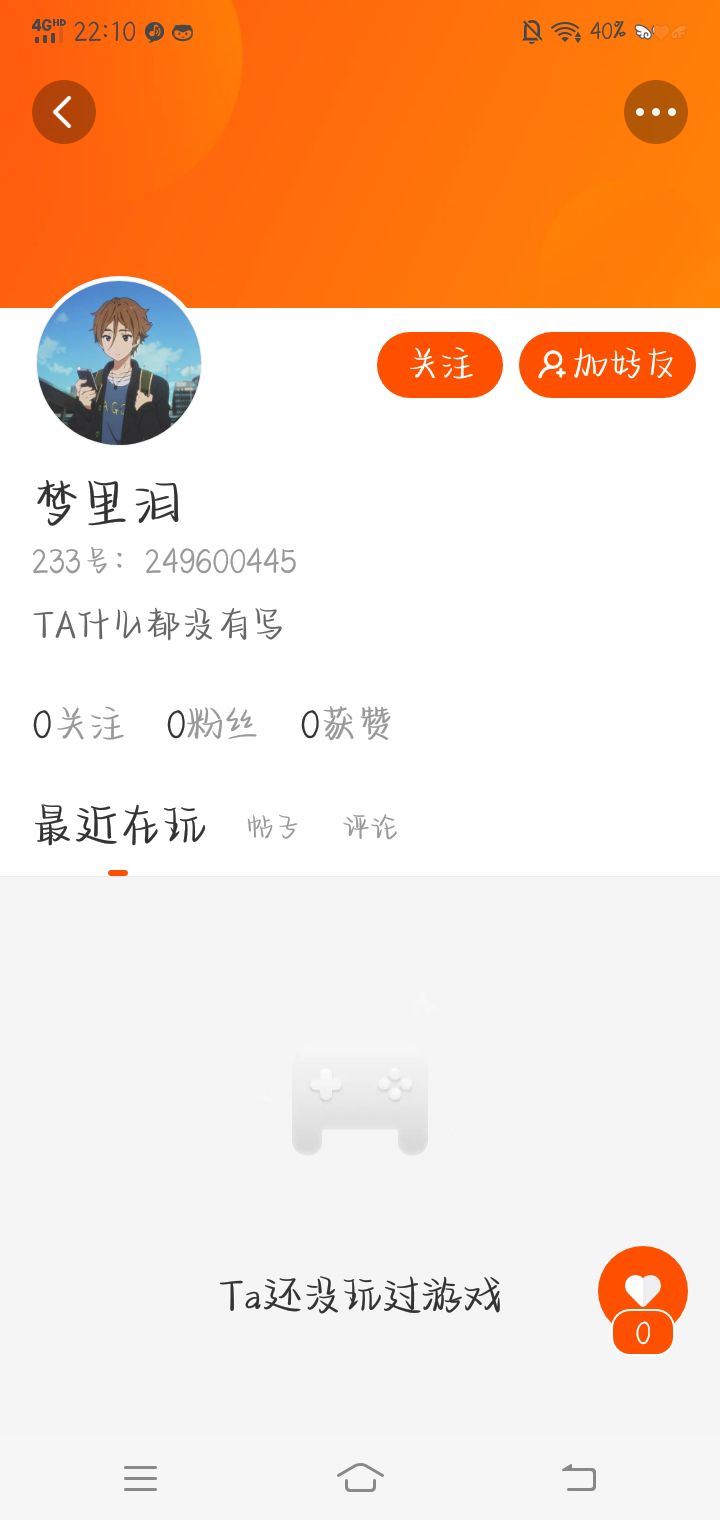The width and height of the screenshot is (720, 1520).
Task: Open the three-dot overflow menu
Action: [655, 112]
